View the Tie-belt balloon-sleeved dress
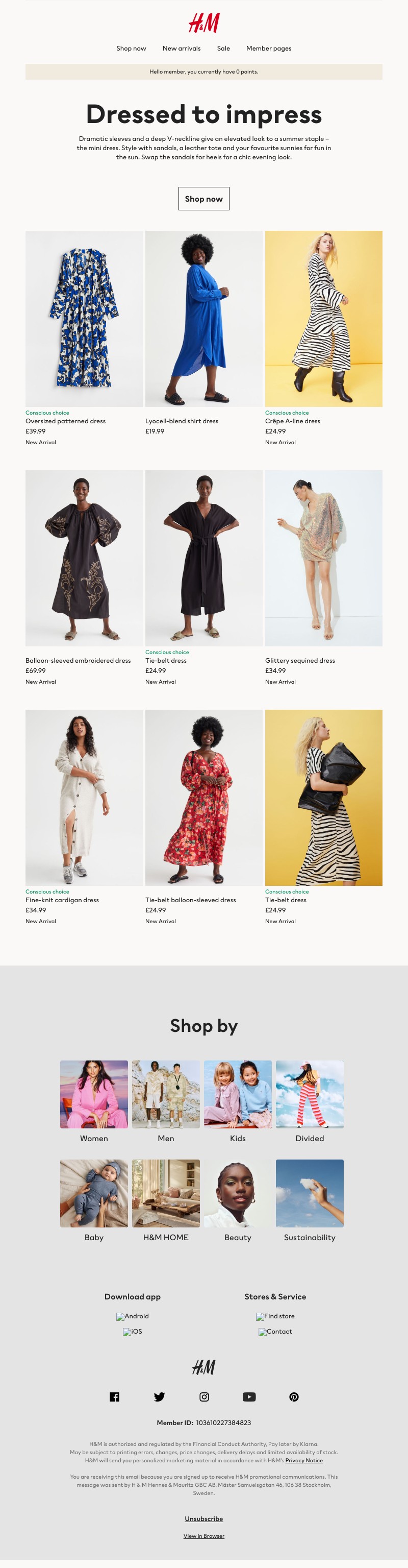Image resolution: width=408 pixels, height=1568 pixels. pyautogui.click(x=203, y=798)
